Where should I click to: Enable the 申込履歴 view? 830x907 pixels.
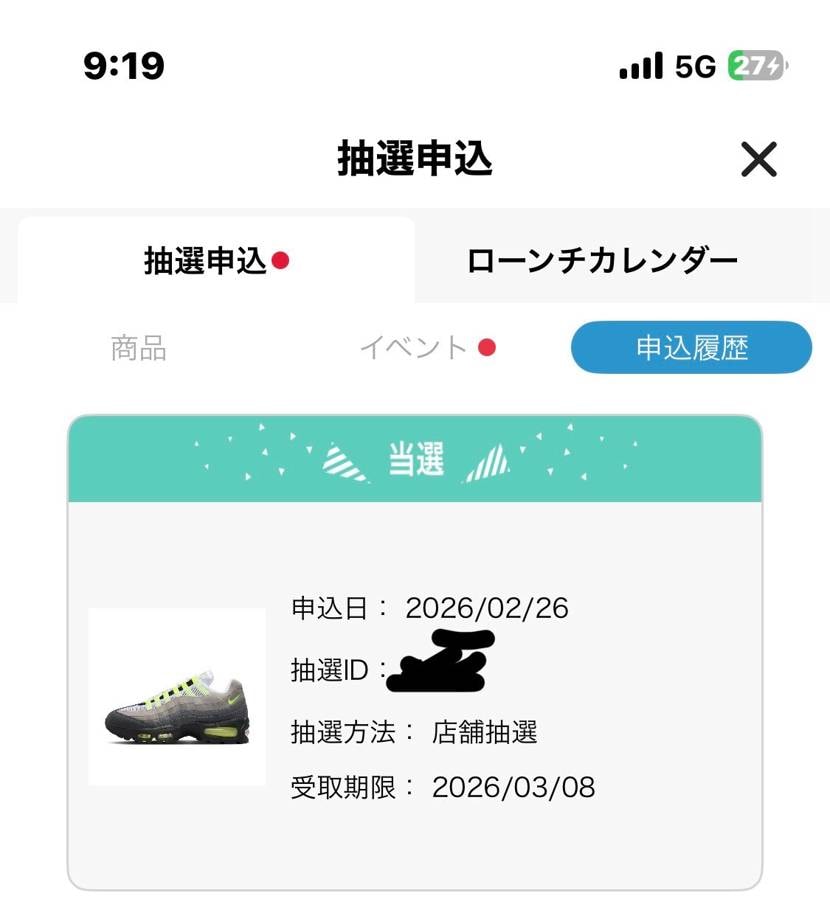click(690, 348)
